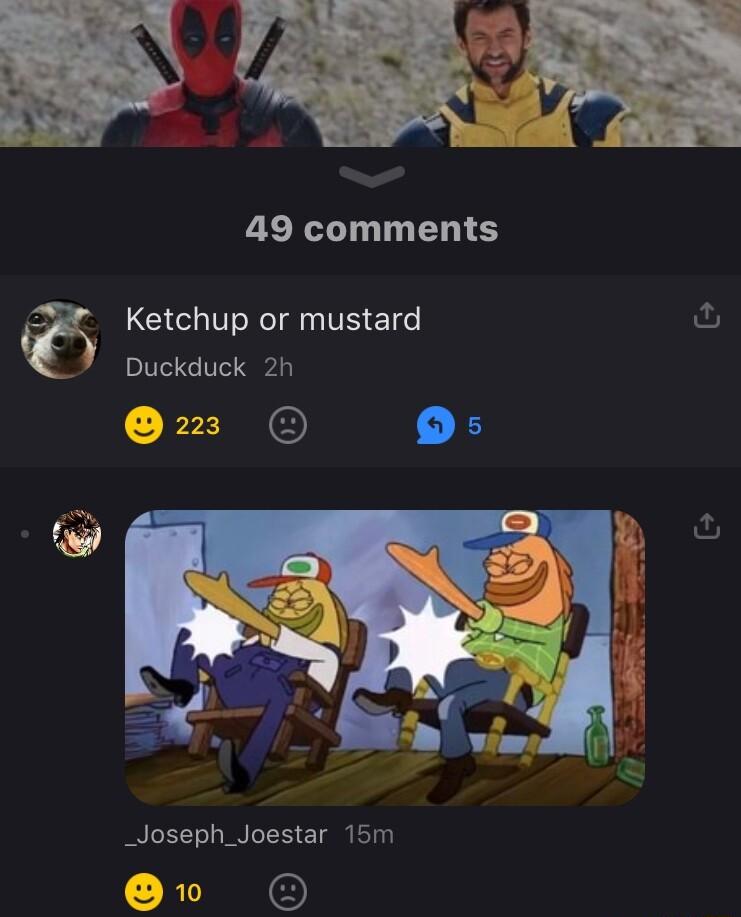Open the share icon beside 'Ketchup or mustard'
The width and height of the screenshot is (741, 917).
[x=707, y=314]
